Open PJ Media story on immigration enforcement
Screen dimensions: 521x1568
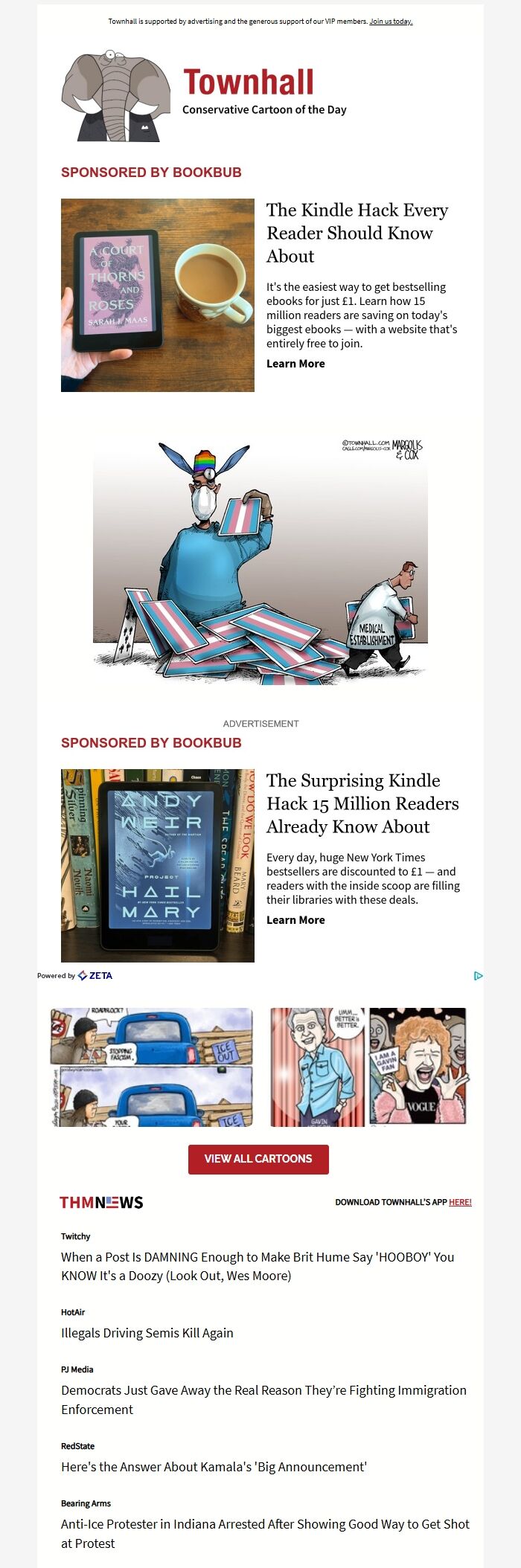(263, 1399)
